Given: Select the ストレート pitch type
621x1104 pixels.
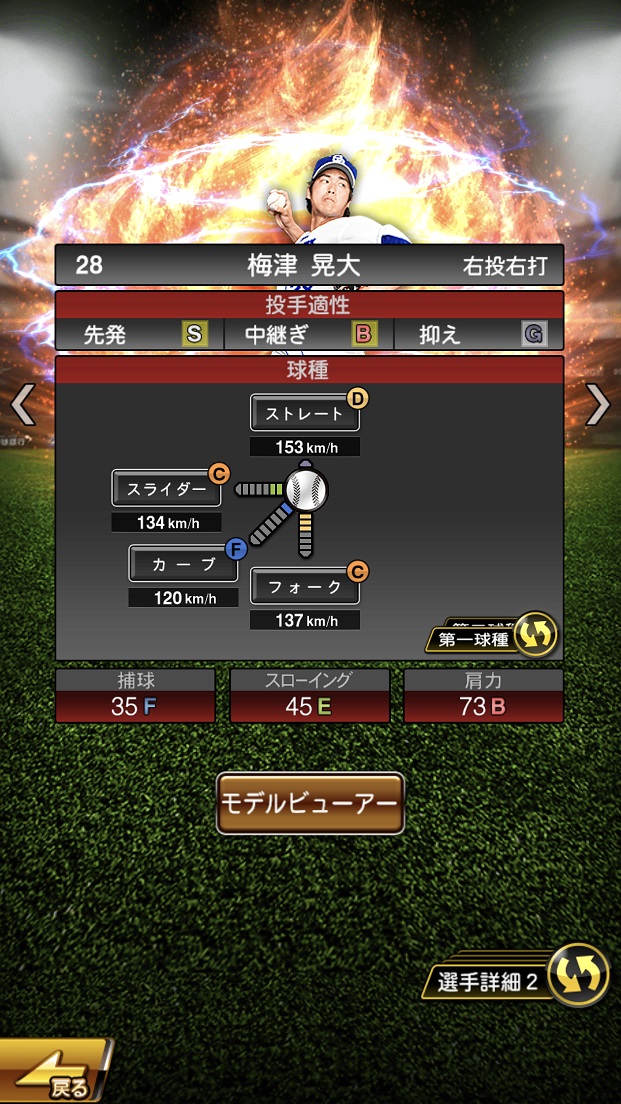Looking at the screenshot, I should pyautogui.click(x=304, y=413).
